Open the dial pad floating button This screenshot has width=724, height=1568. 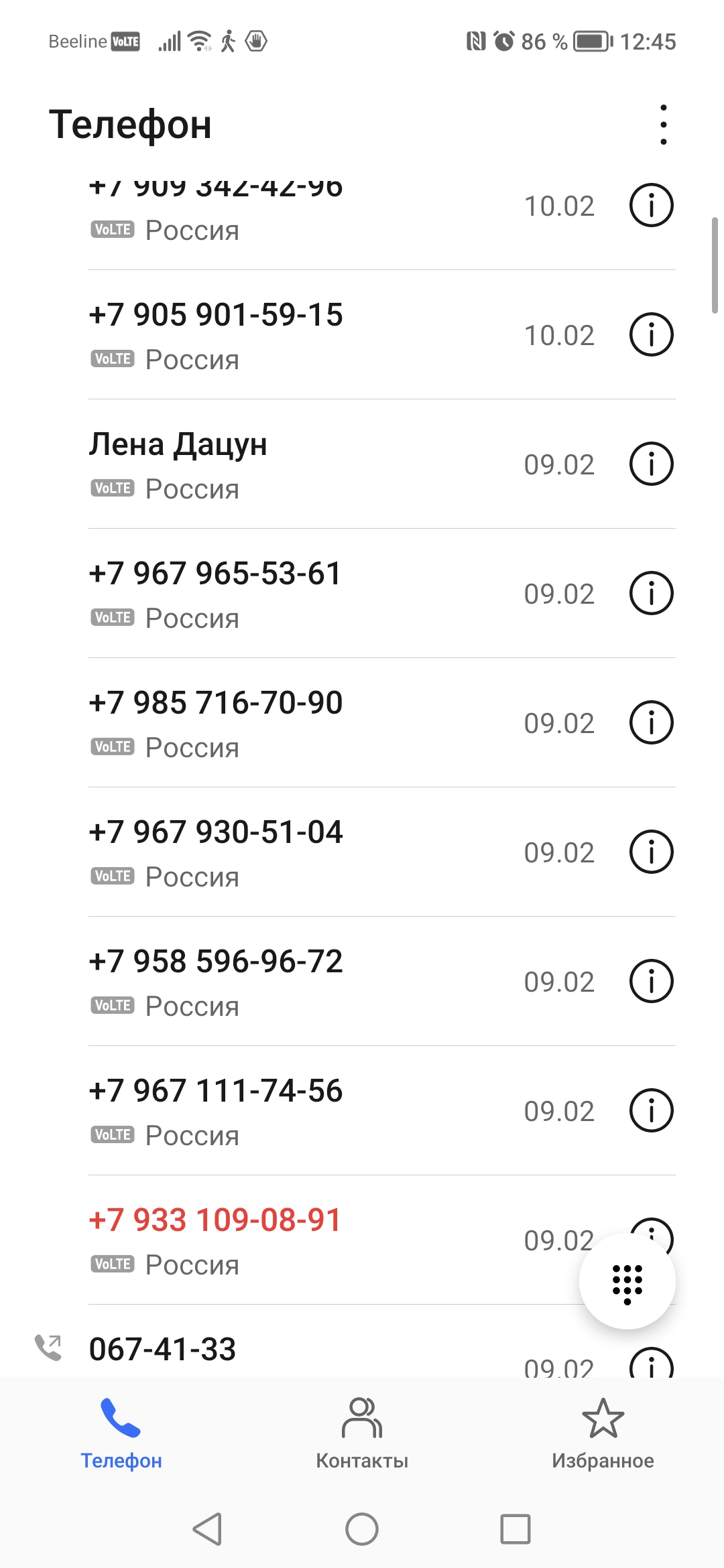coord(627,1281)
